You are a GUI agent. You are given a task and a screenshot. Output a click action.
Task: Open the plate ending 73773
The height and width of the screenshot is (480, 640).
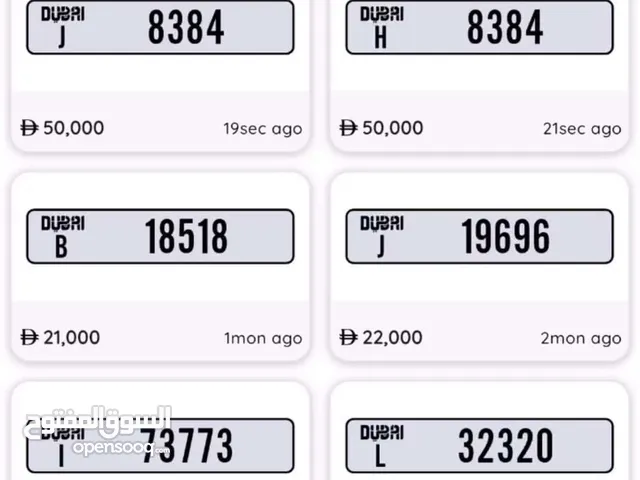pos(160,445)
